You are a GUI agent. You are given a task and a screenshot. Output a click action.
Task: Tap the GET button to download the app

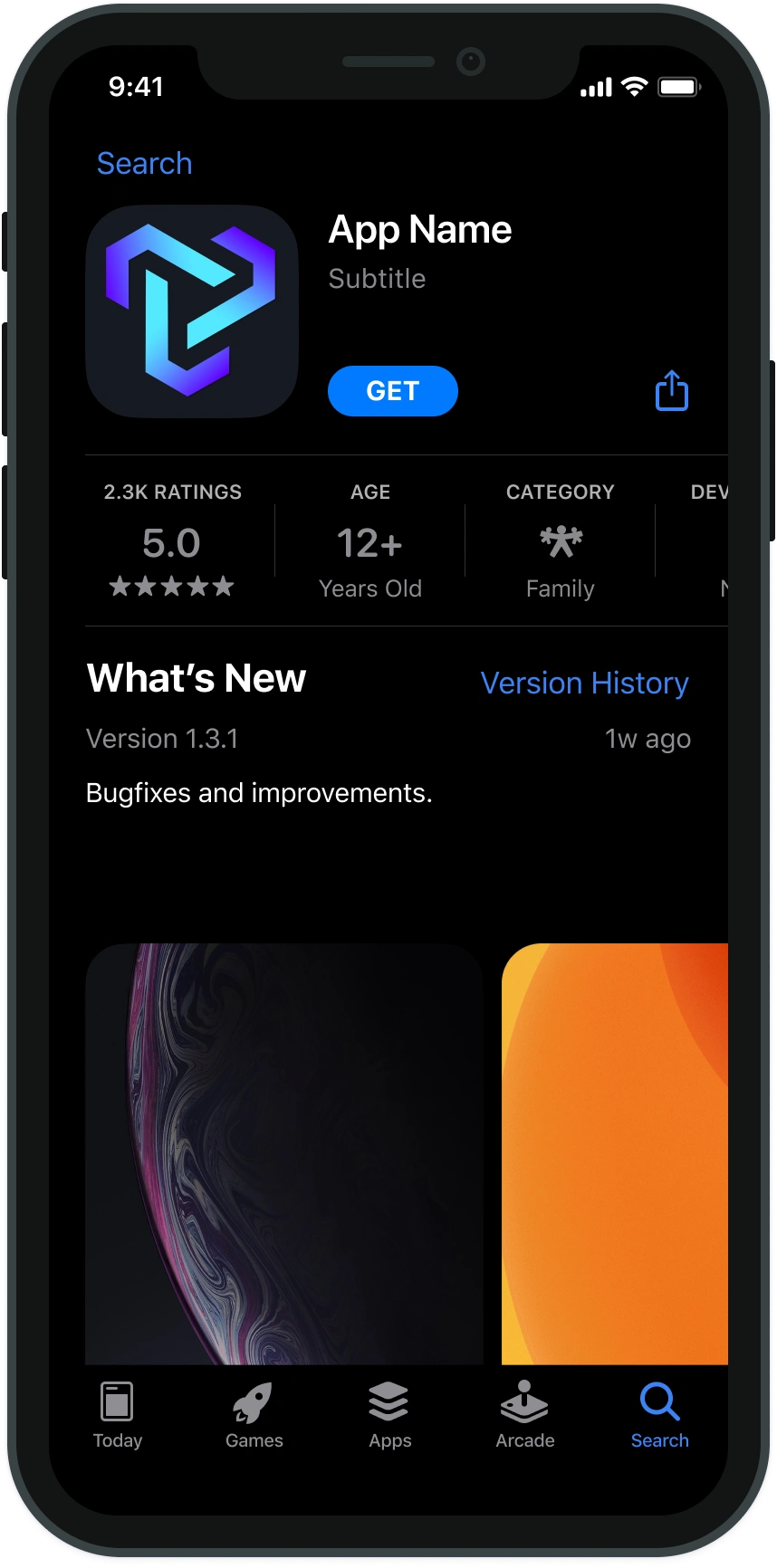tap(392, 391)
